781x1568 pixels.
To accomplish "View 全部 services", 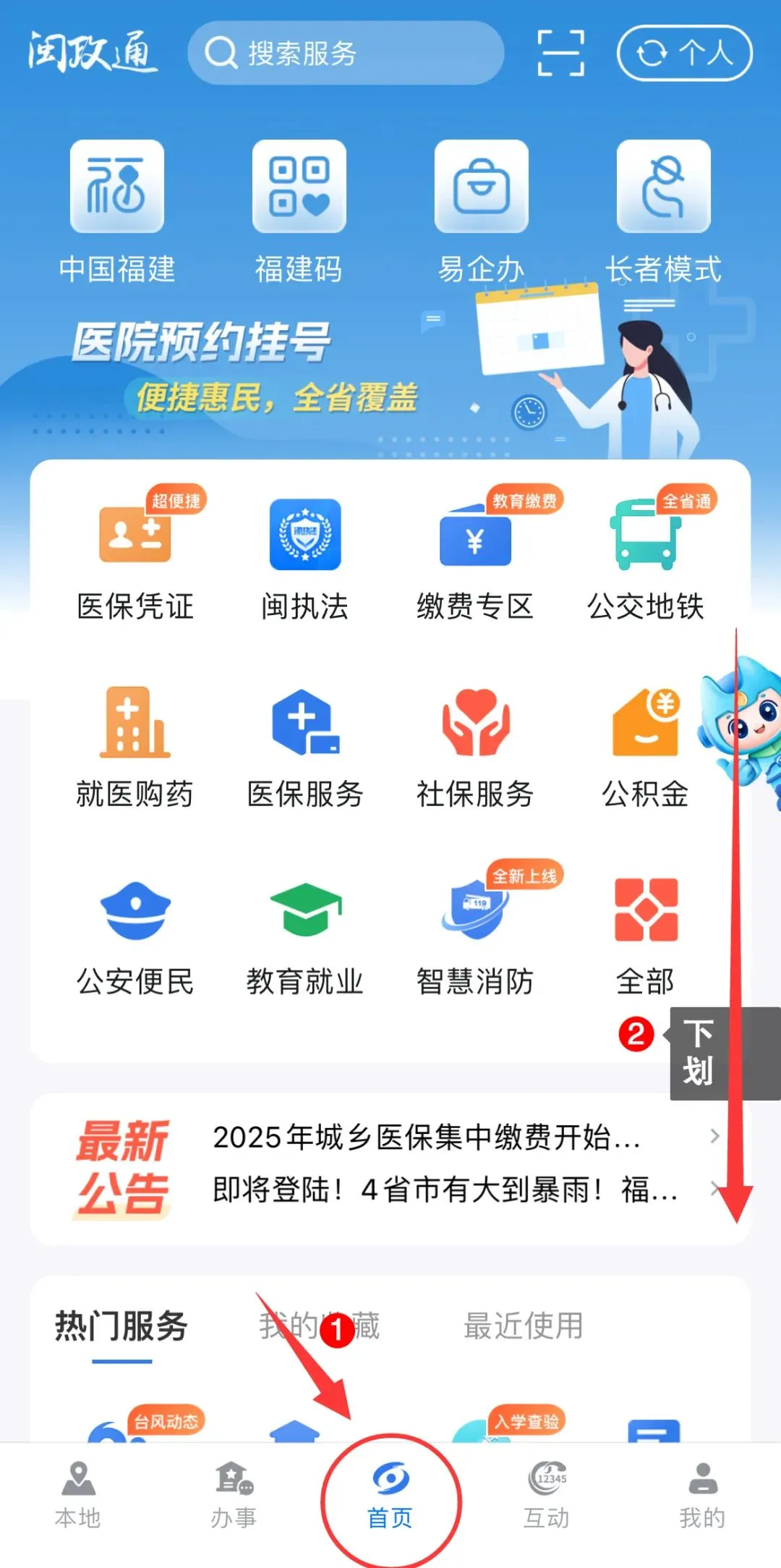I will click(645, 933).
